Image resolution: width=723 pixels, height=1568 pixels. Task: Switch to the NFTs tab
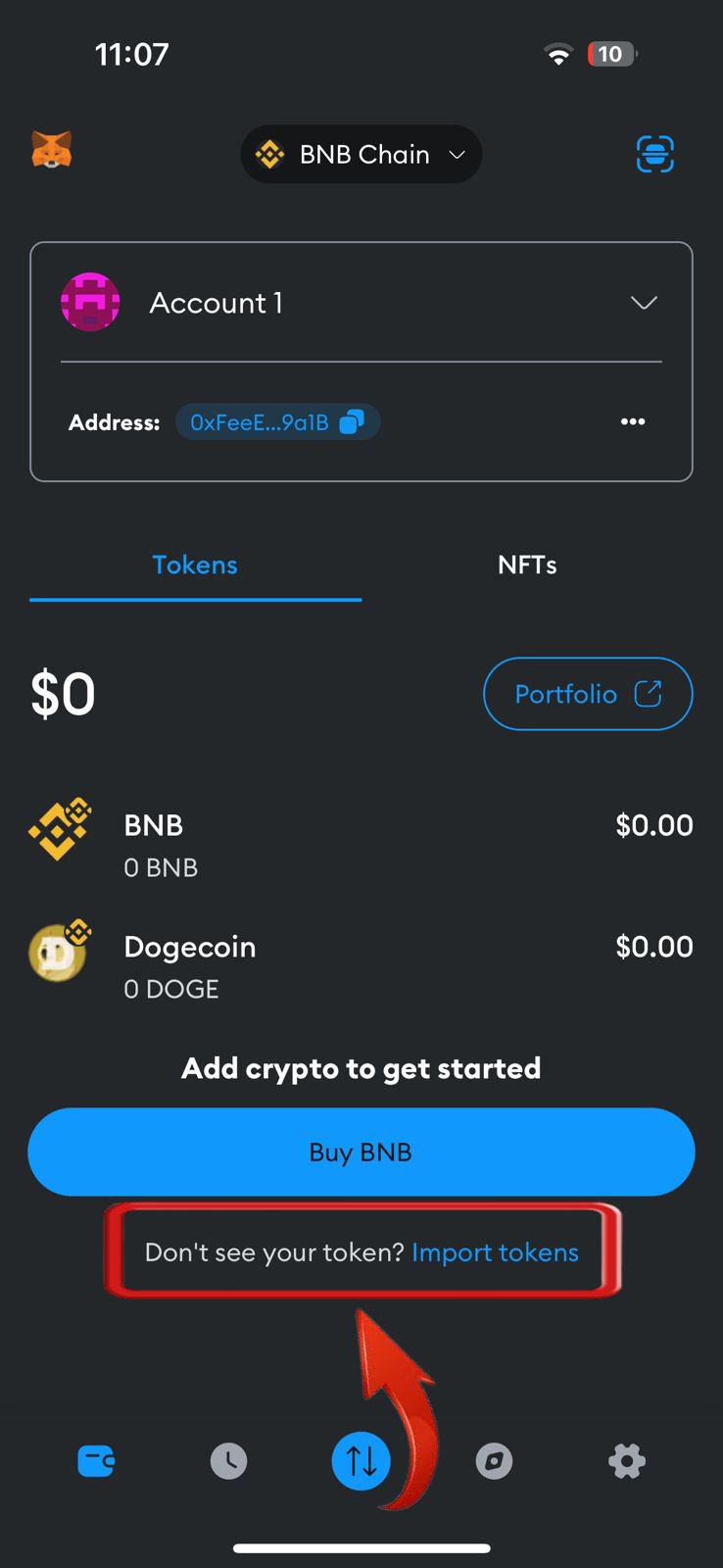click(527, 564)
